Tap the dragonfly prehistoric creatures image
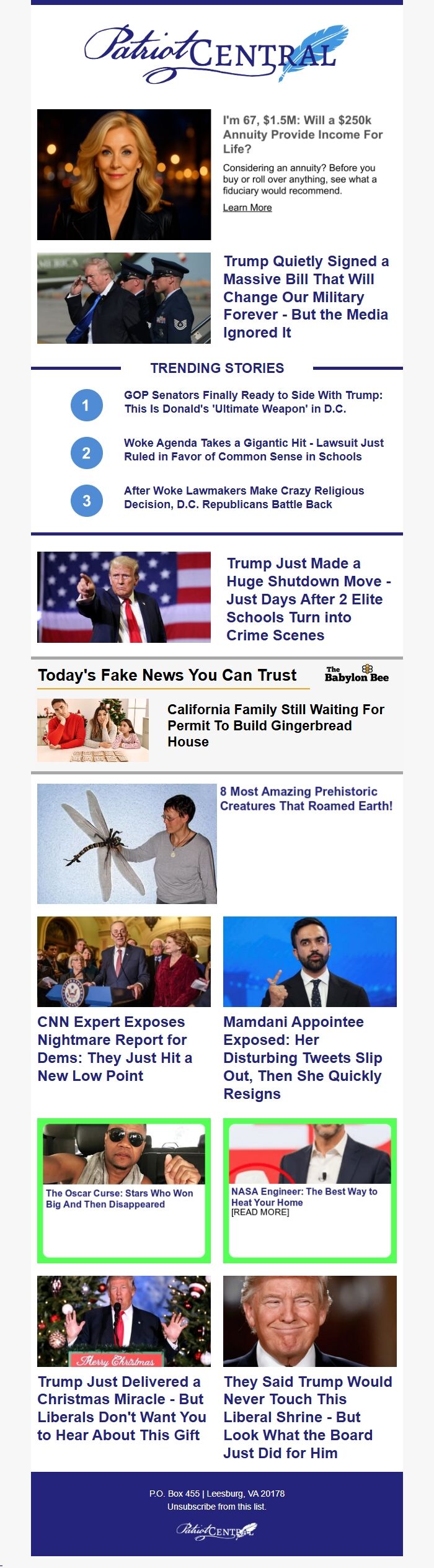Viewport: 434px width, 1568px height. (x=126, y=843)
